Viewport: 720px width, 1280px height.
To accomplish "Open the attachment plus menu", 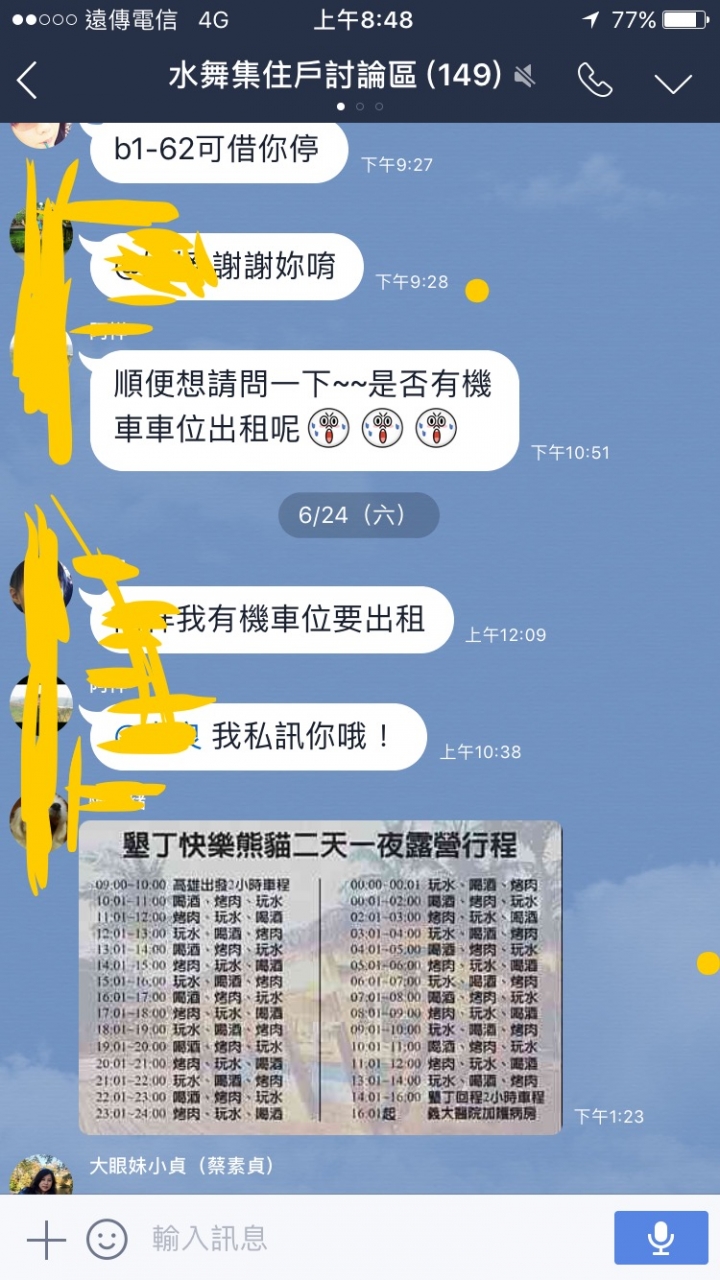I will coord(46,1240).
